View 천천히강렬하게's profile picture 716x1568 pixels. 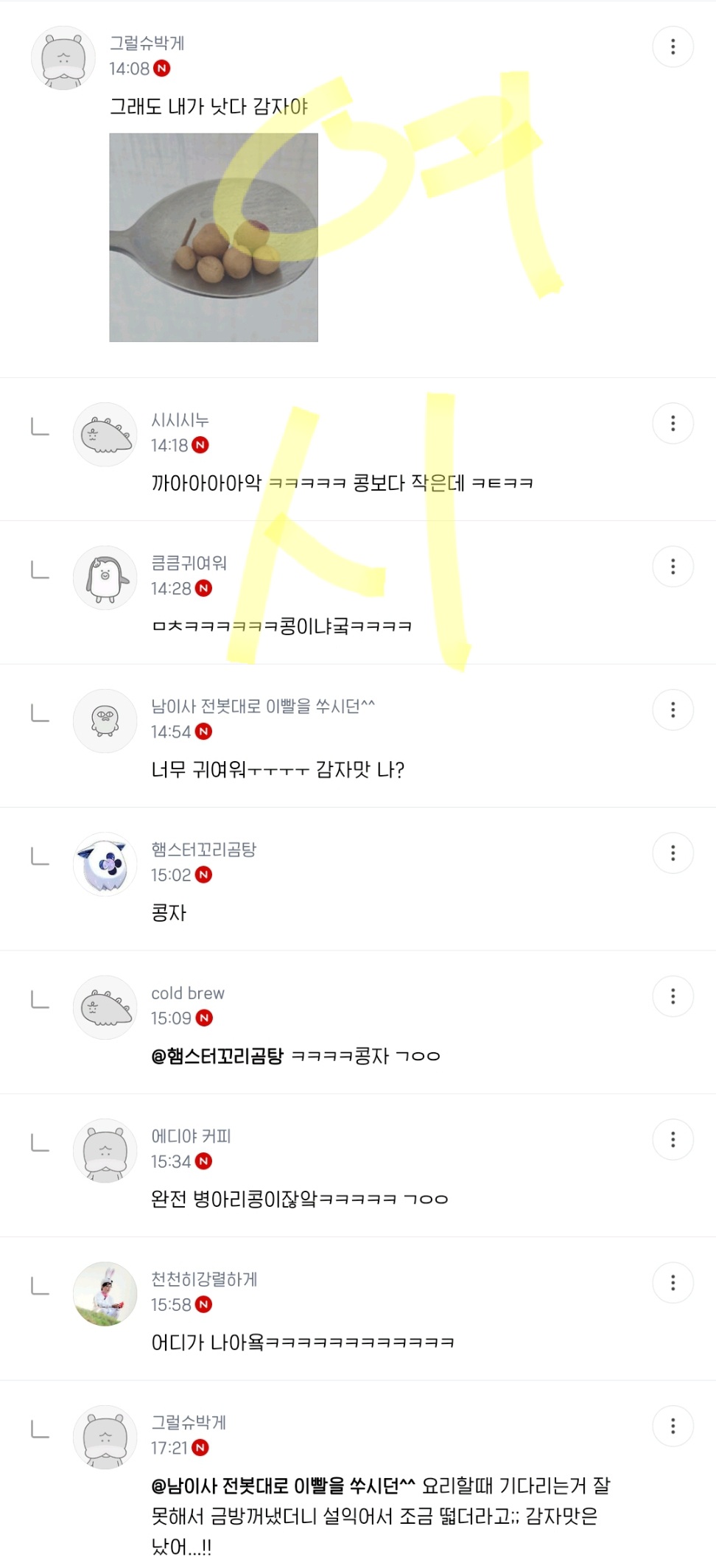105,1294
